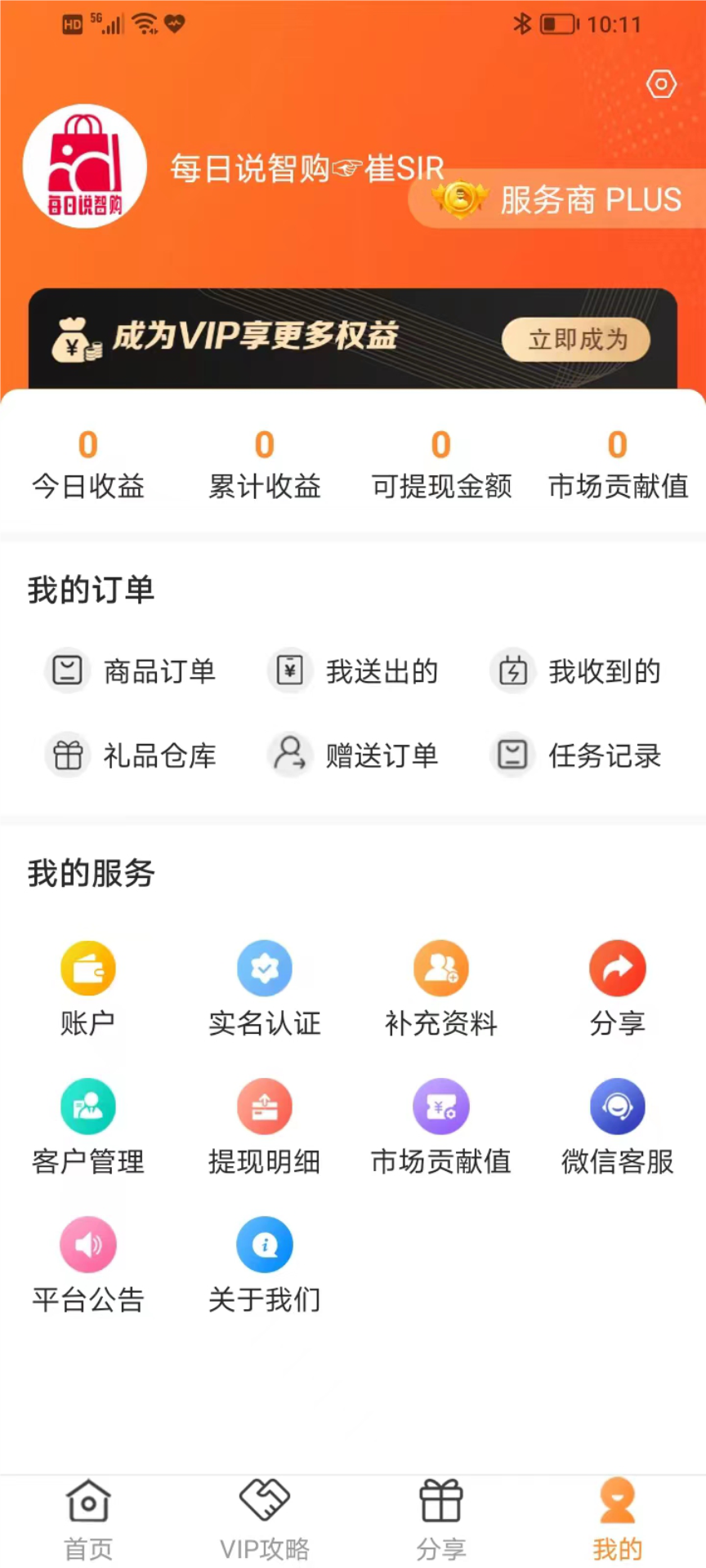Open 平台公告 platform announcements

[x=88, y=1263]
